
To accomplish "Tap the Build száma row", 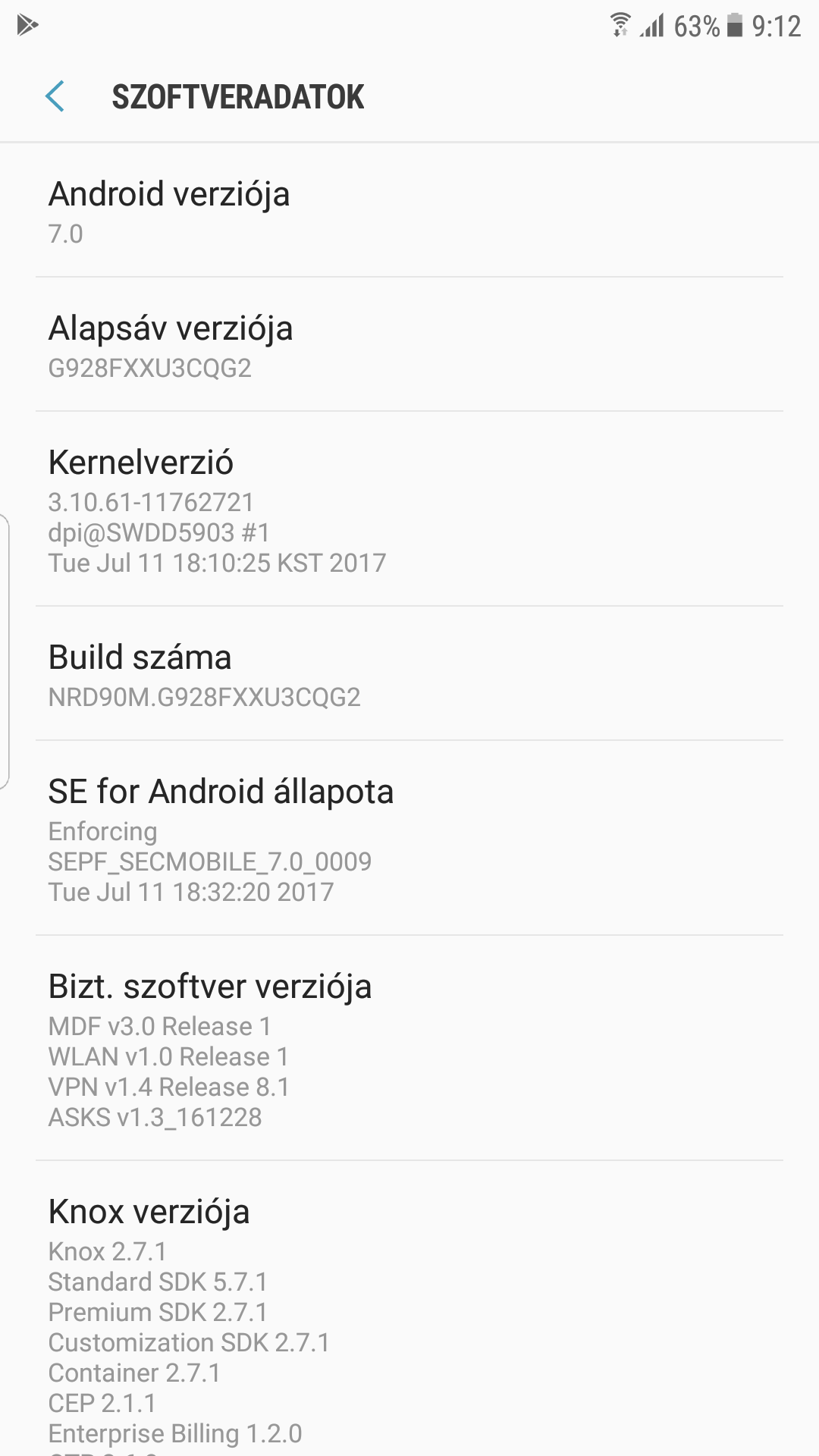I will [409, 673].
